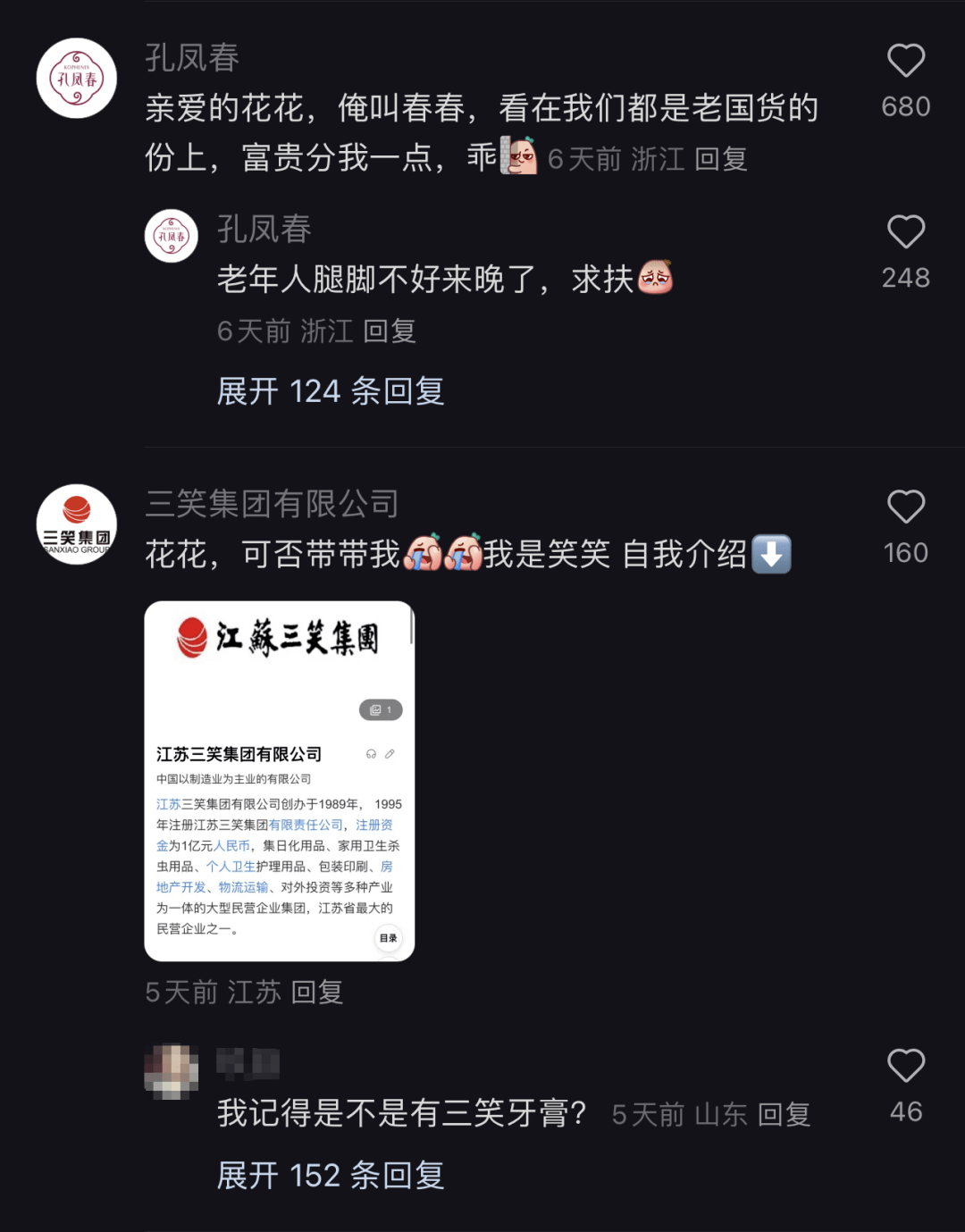Reply to 孔凤春's 老年人腿脚不好 comment
Image resolution: width=965 pixels, height=1232 pixels.
pos(390,331)
